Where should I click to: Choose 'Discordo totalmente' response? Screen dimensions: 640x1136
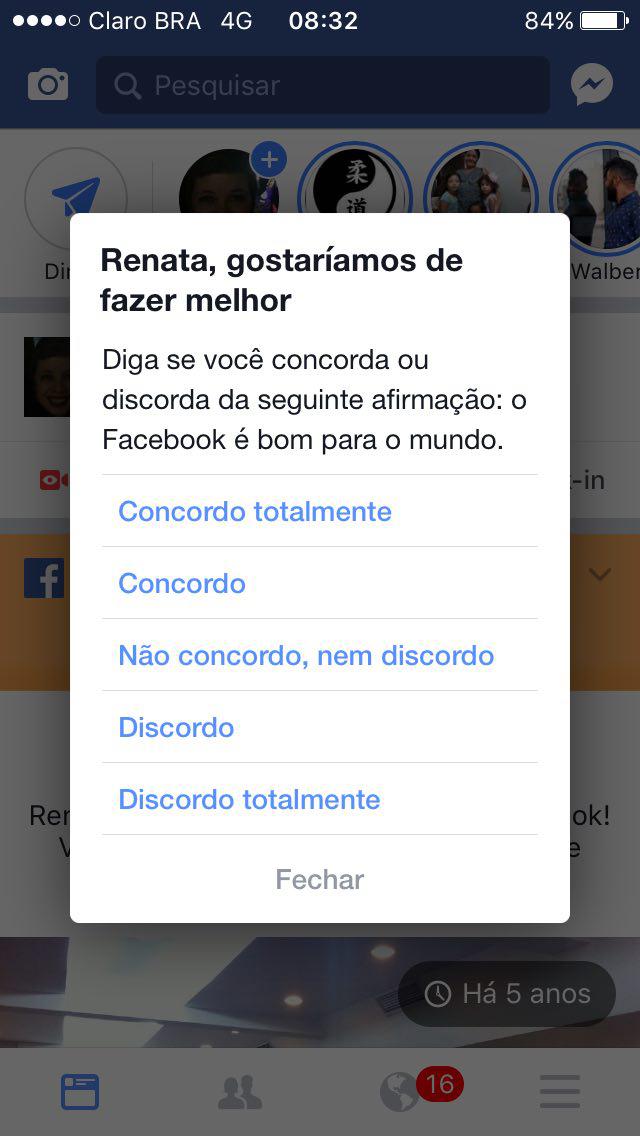(249, 800)
